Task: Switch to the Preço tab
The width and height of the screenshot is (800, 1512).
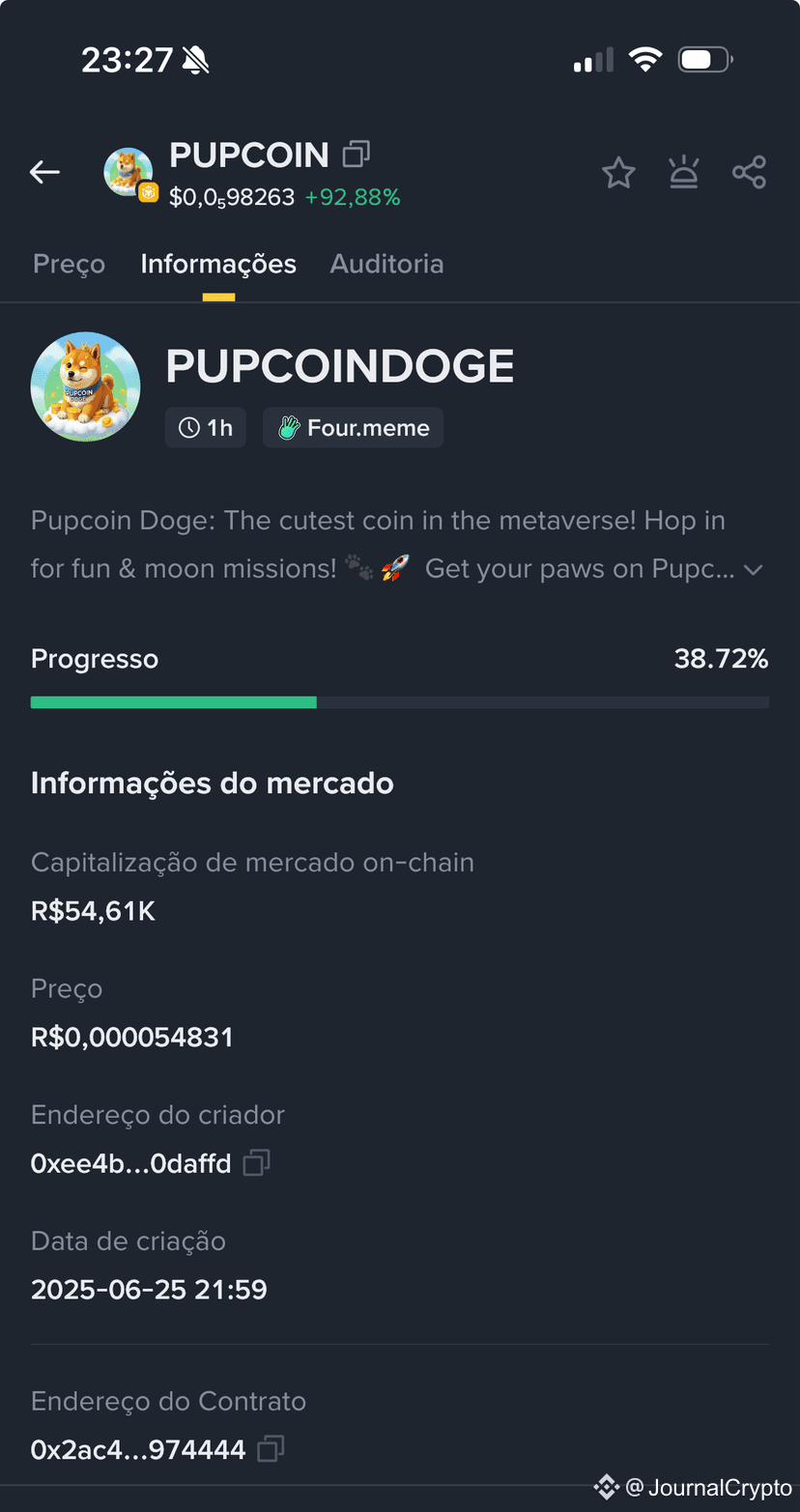Action: (x=69, y=264)
